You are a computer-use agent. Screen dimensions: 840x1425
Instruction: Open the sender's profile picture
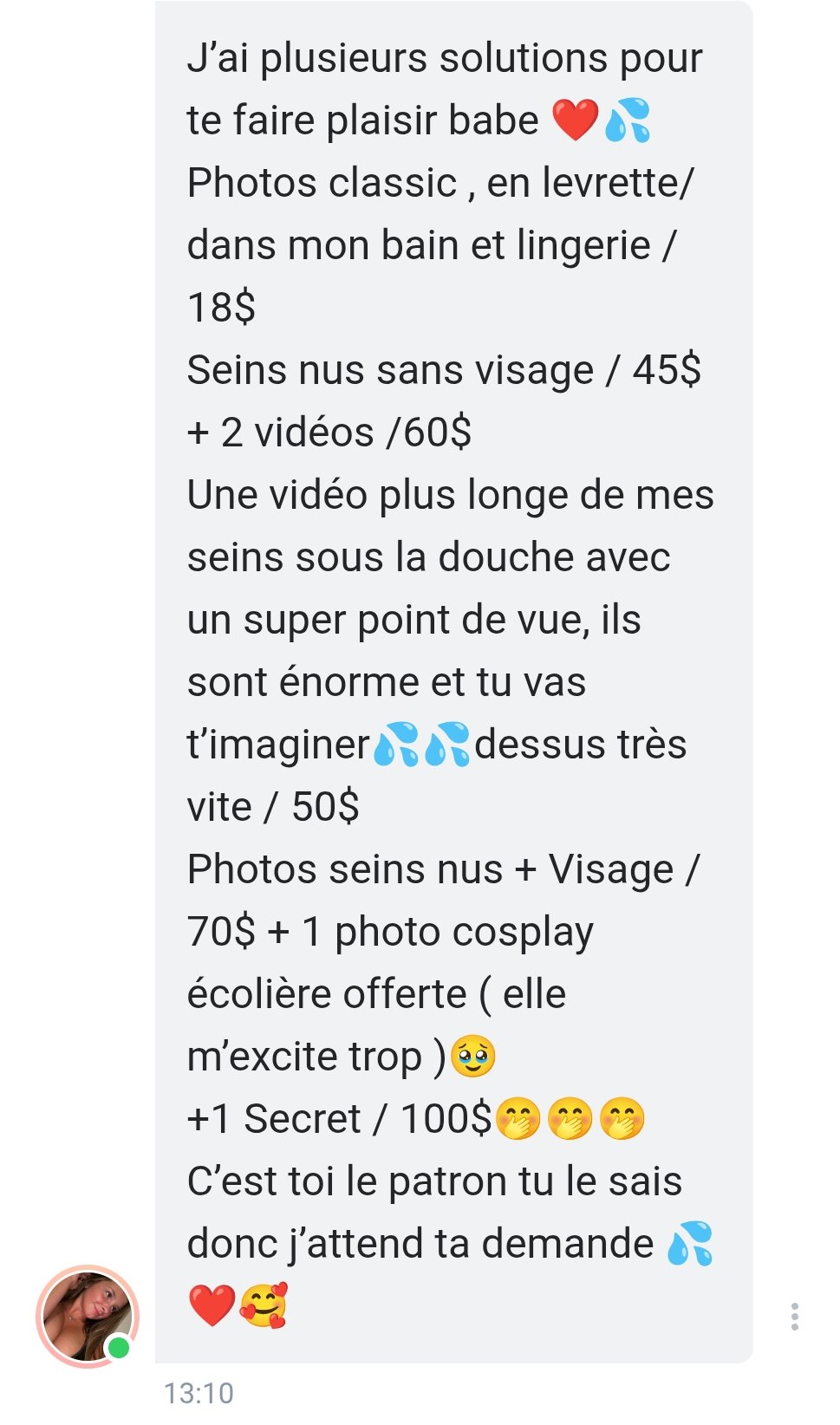coord(88,1316)
